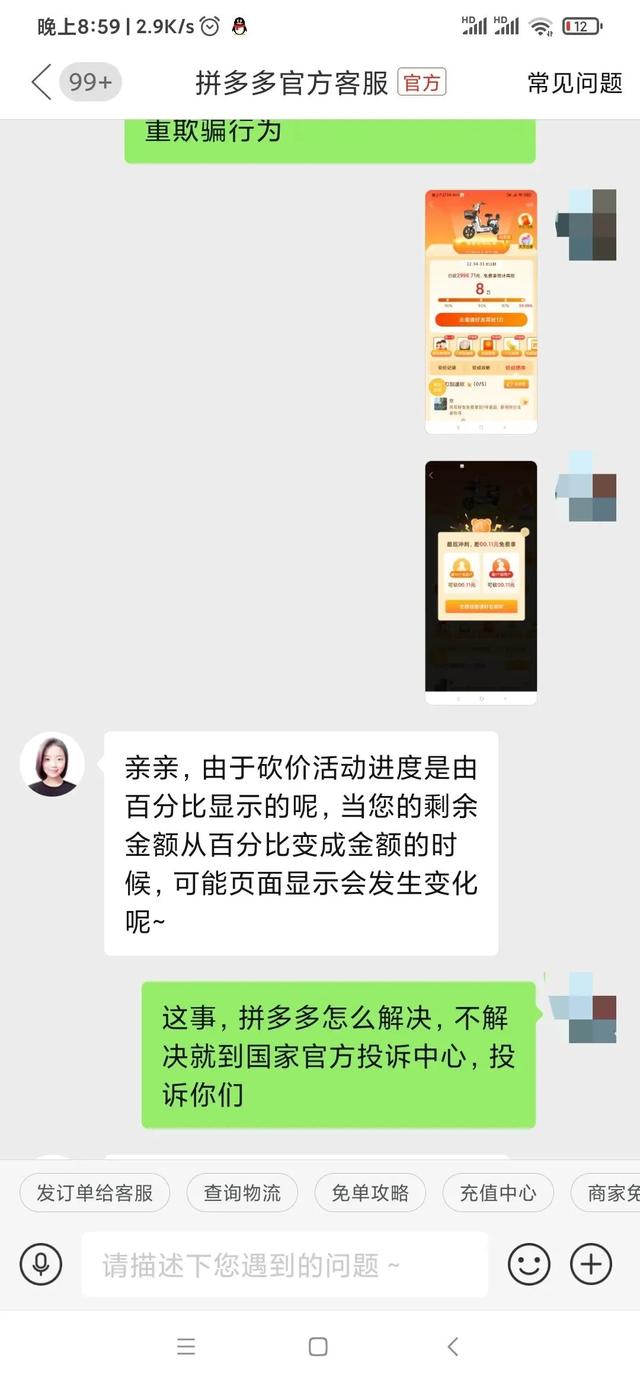Switch to voice input with the microphone

pyautogui.click(x=41, y=1265)
